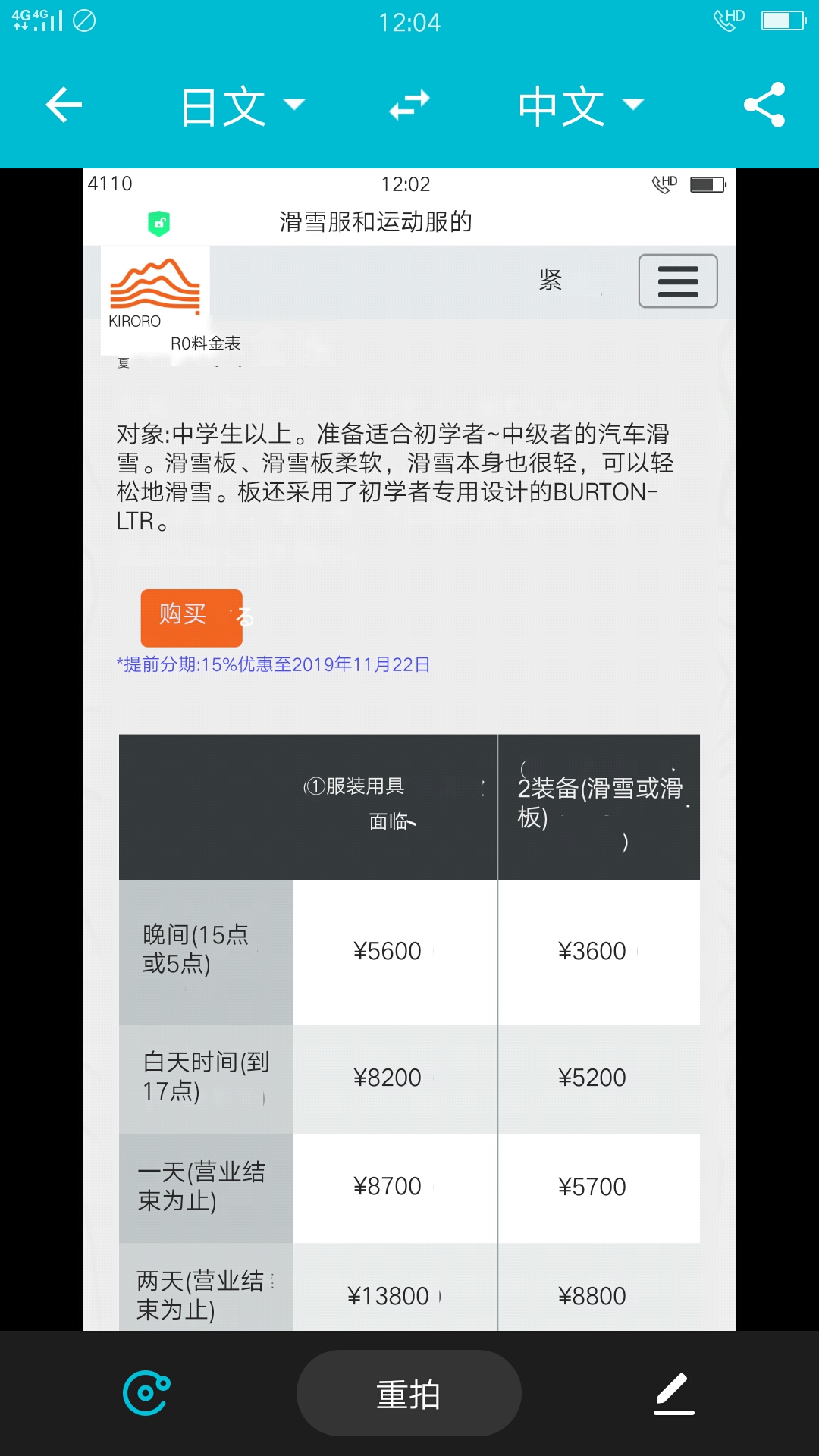
Task: Open the 日文 source language dropdown
Action: (x=243, y=105)
